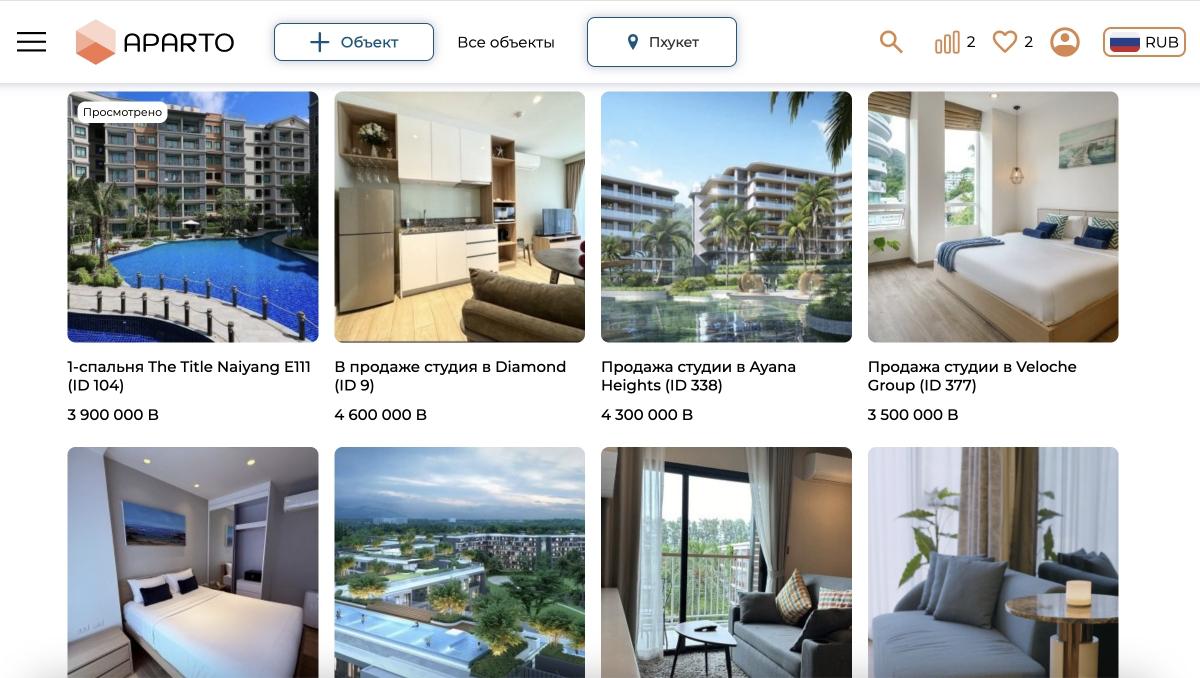Change the location Пхукет

click(661, 42)
